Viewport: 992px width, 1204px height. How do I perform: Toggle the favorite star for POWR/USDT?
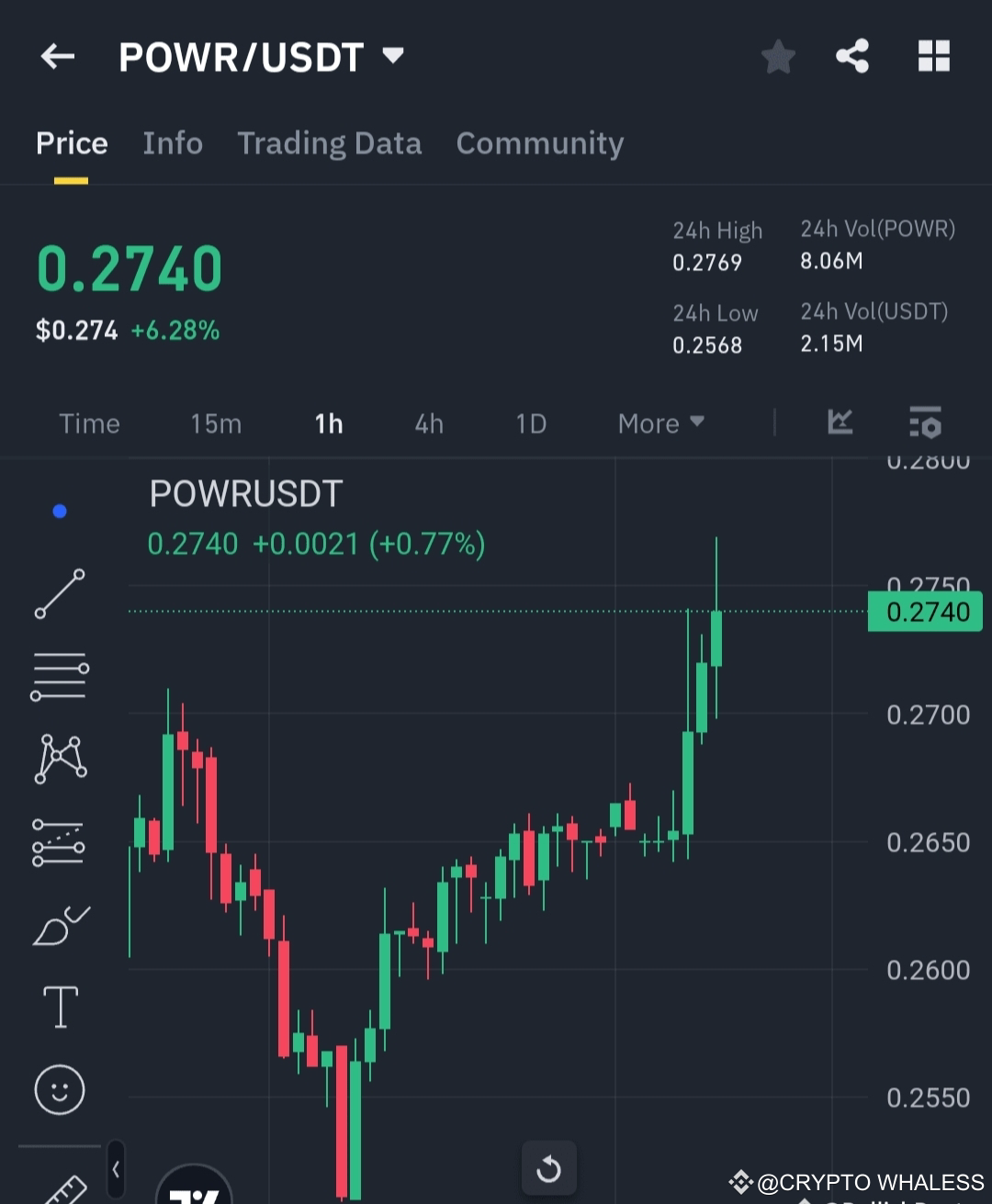tap(777, 56)
